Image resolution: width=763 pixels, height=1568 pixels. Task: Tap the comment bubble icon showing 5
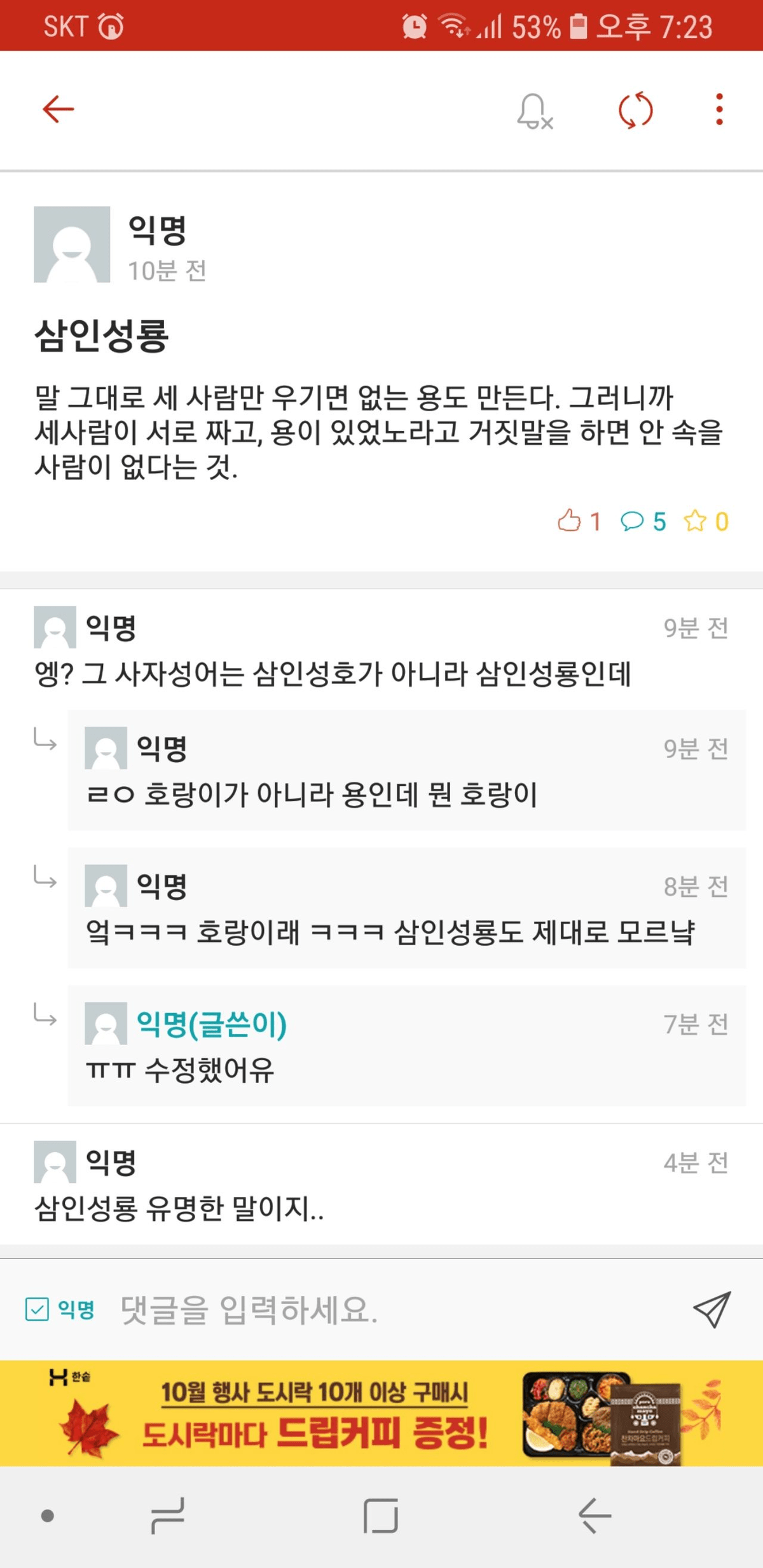click(633, 521)
